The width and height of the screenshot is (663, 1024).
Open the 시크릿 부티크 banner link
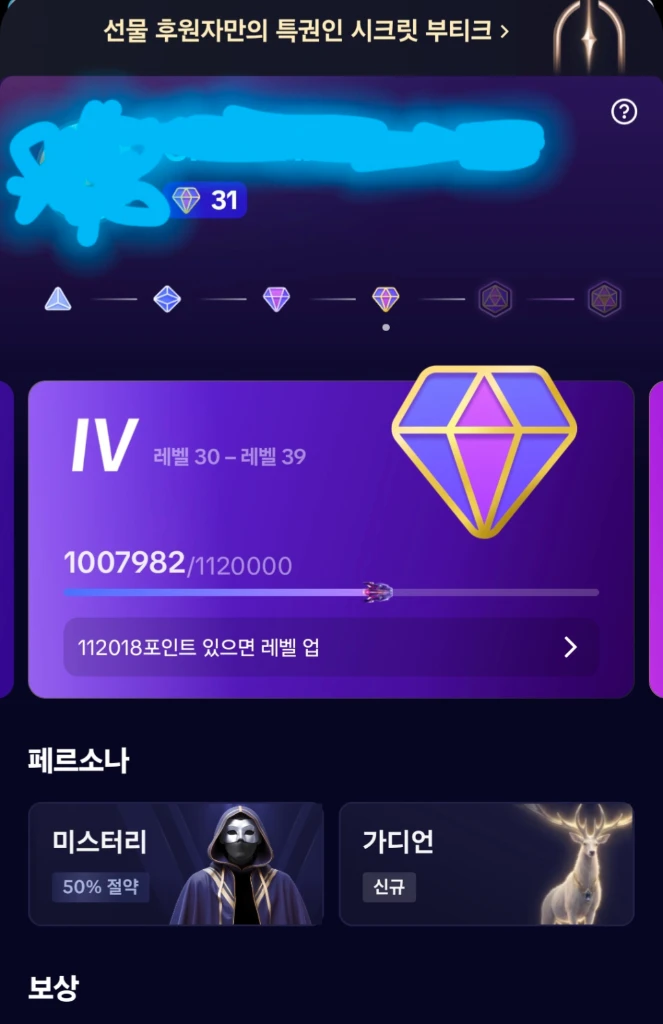click(x=306, y=31)
